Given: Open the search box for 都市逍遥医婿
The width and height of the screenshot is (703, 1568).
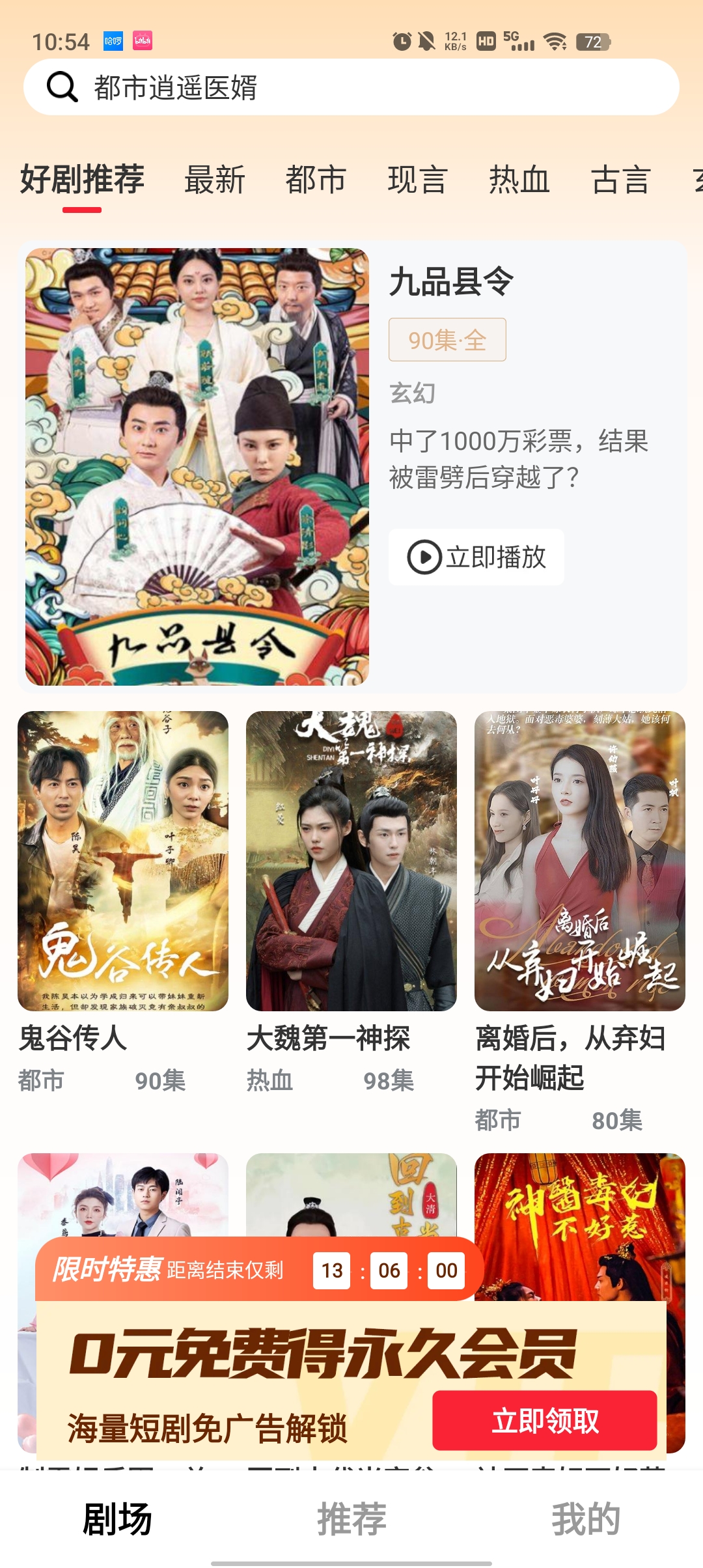Looking at the screenshot, I should click(351, 87).
